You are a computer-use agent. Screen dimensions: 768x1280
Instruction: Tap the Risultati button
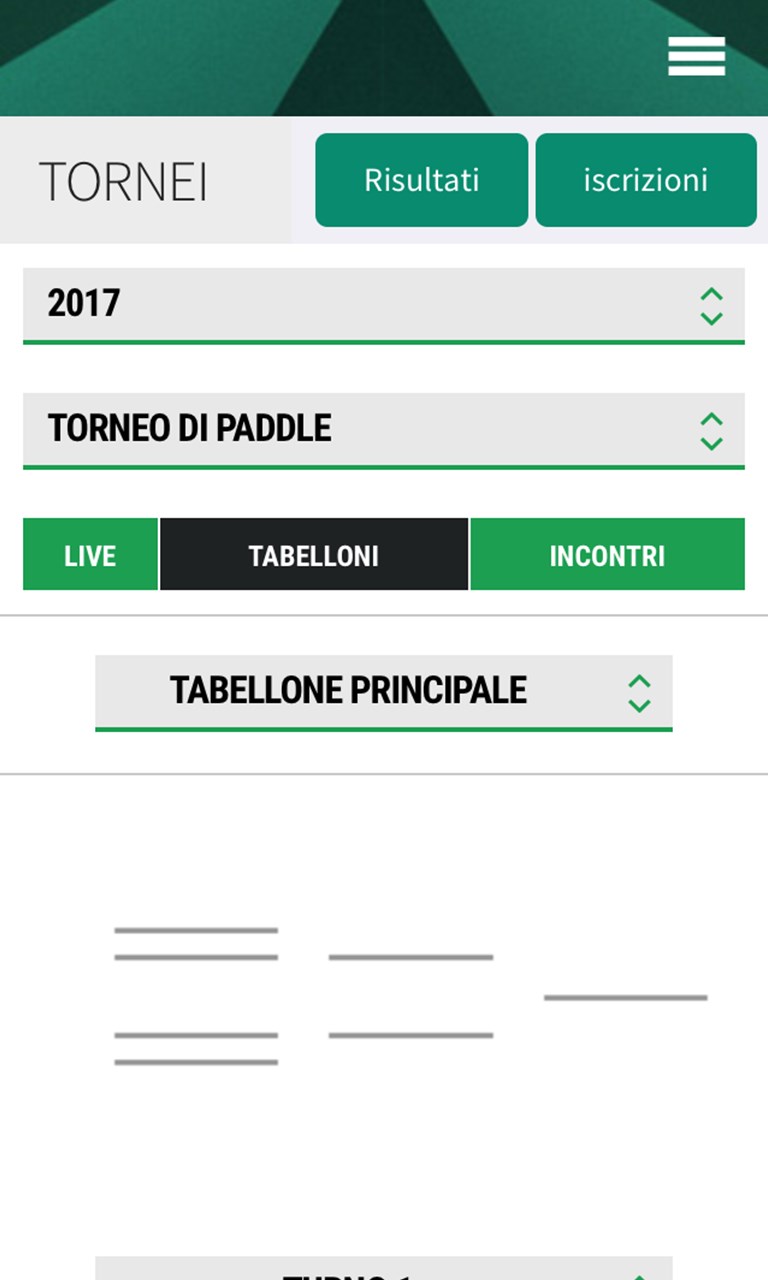click(421, 180)
